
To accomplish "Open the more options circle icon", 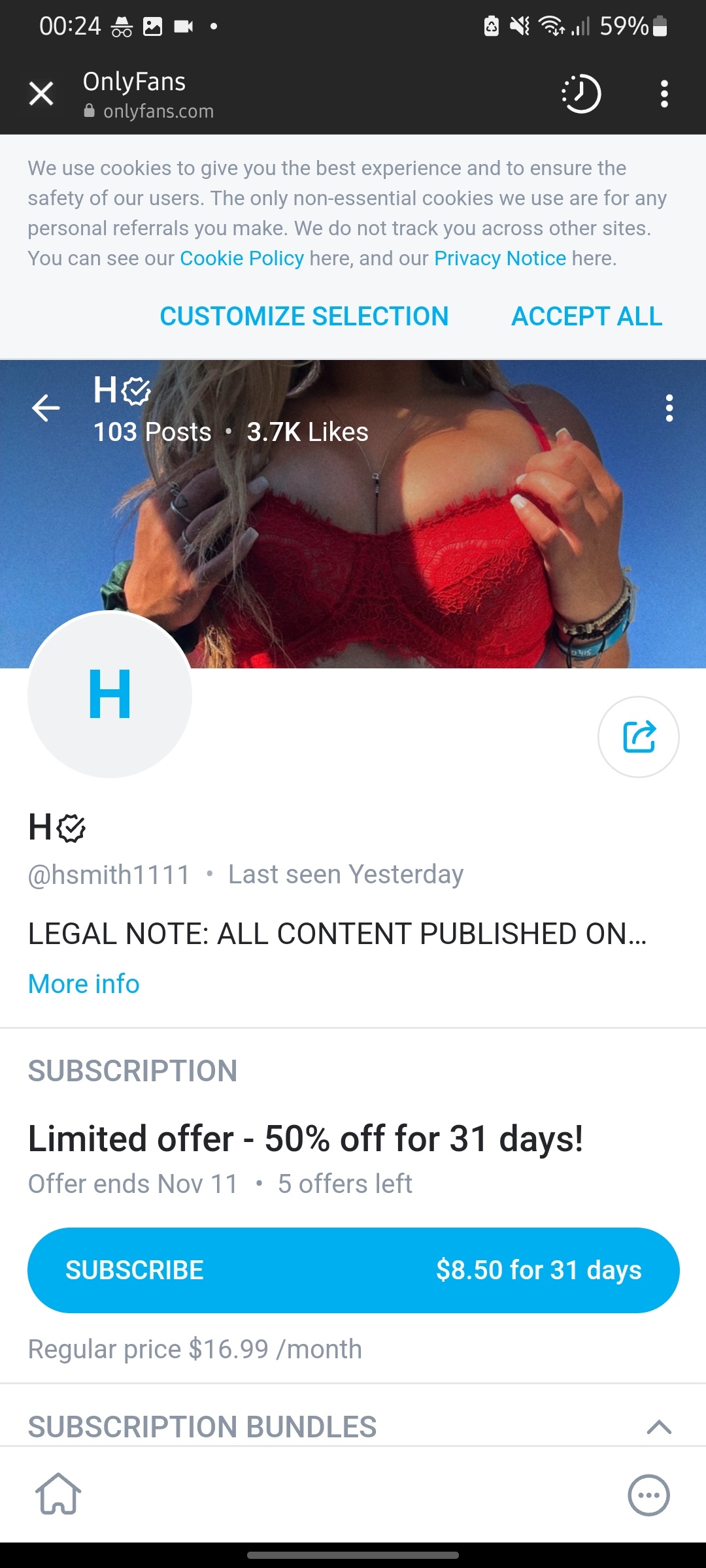I will [648, 1495].
